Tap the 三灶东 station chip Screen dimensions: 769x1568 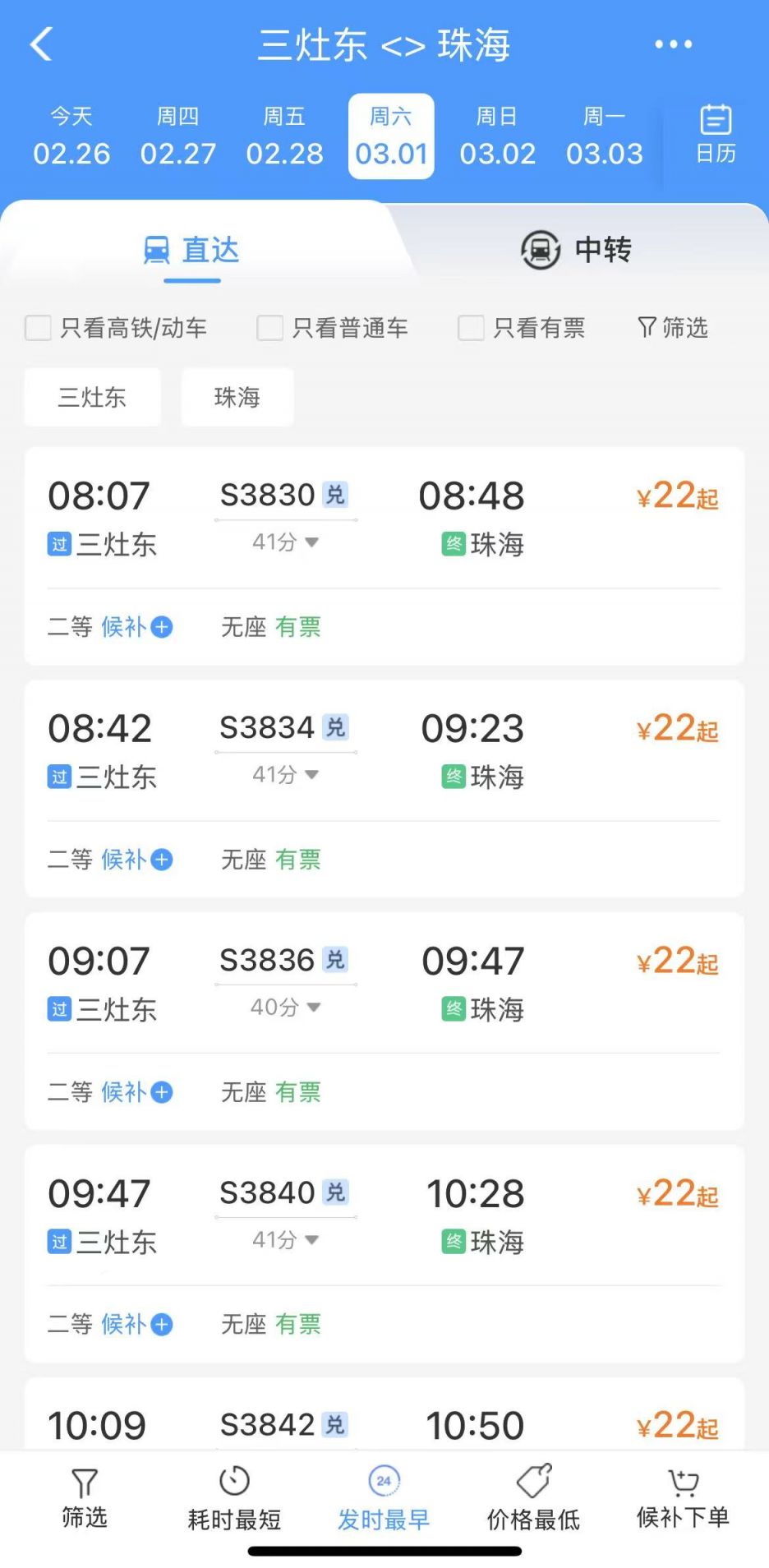tap(92, 398)
